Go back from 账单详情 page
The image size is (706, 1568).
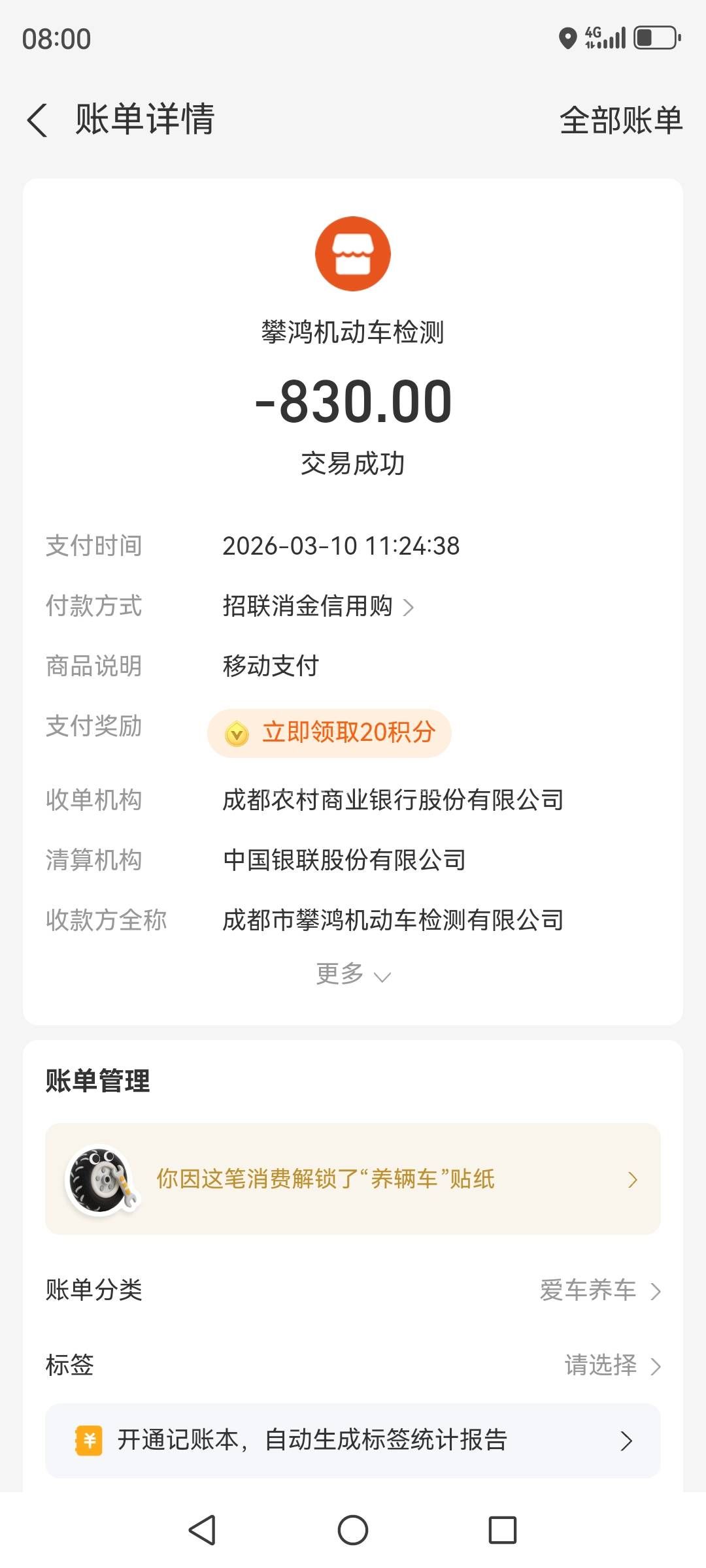coord(38,120)
